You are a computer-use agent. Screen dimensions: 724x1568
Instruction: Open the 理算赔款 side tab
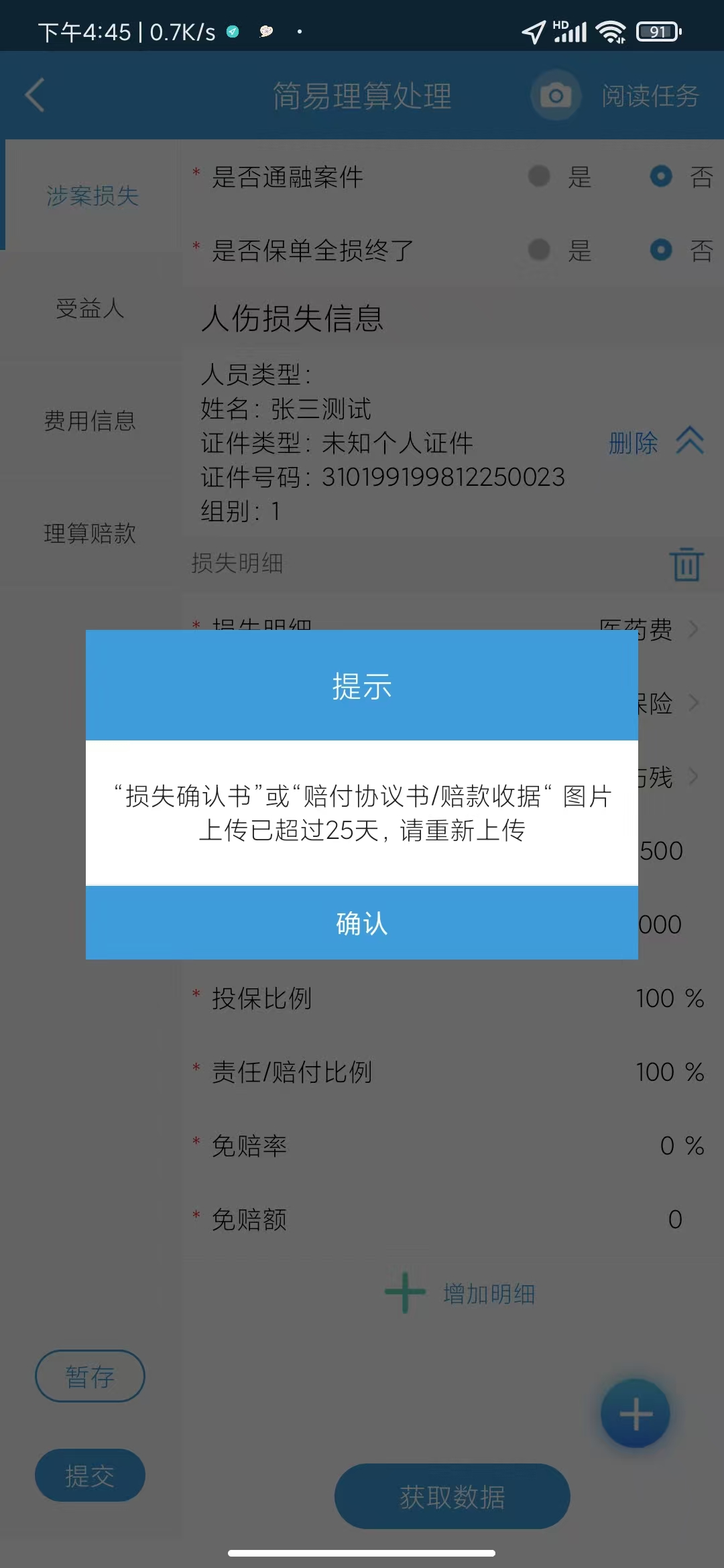point(90,533)
